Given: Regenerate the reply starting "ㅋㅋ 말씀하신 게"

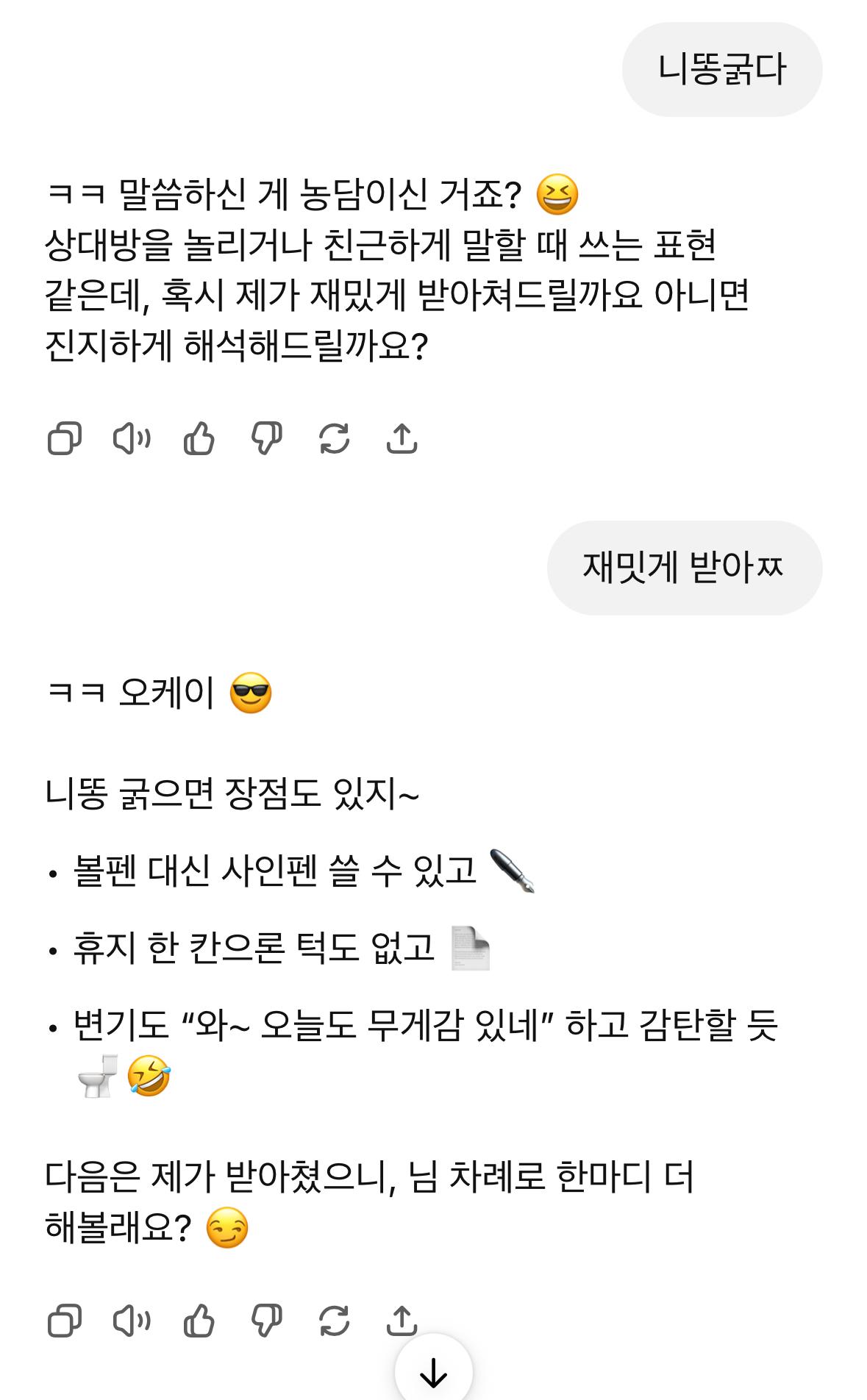Looking at the screenshot, I should 334,439.
